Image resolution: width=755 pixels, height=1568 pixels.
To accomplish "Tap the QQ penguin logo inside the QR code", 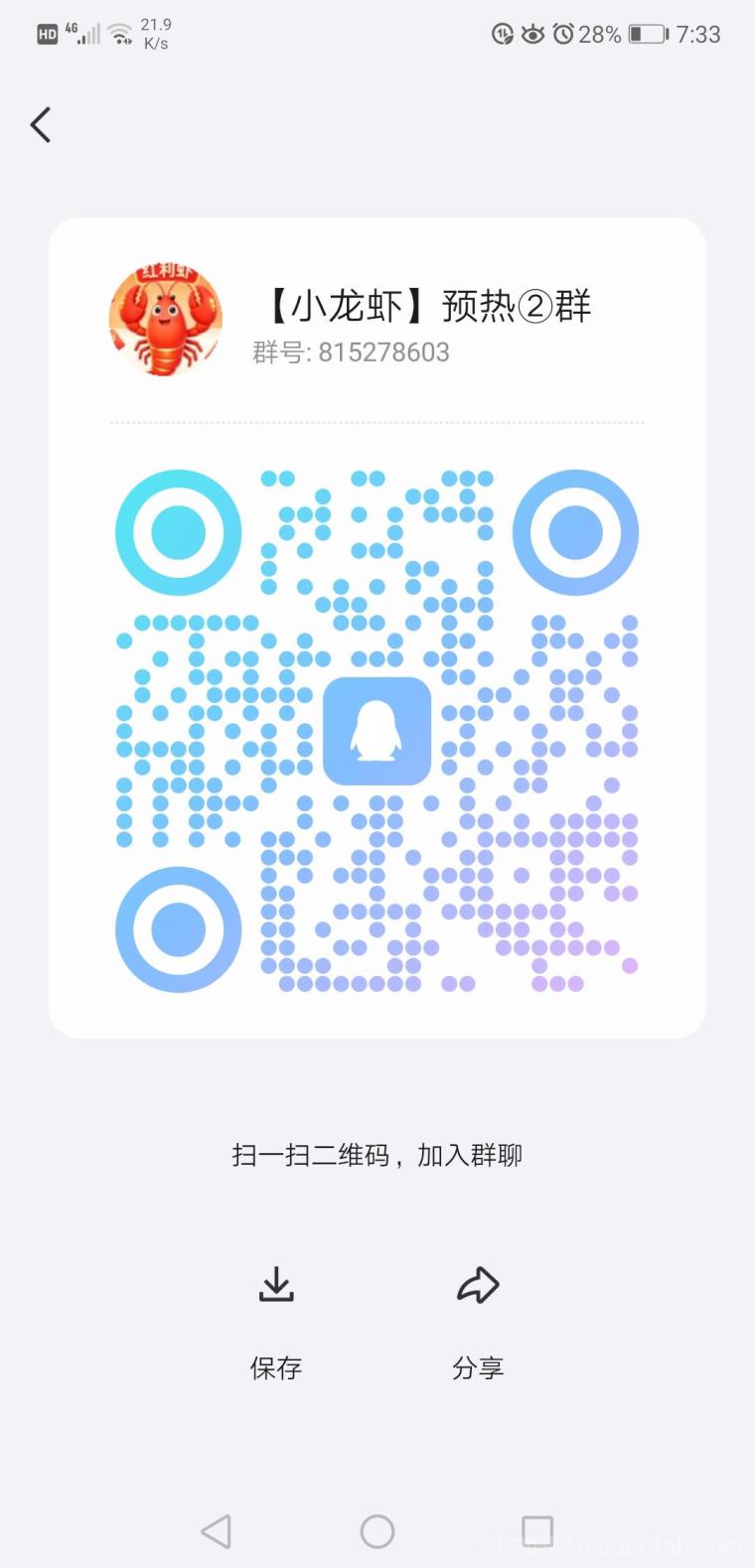I will tap(377, 732).
